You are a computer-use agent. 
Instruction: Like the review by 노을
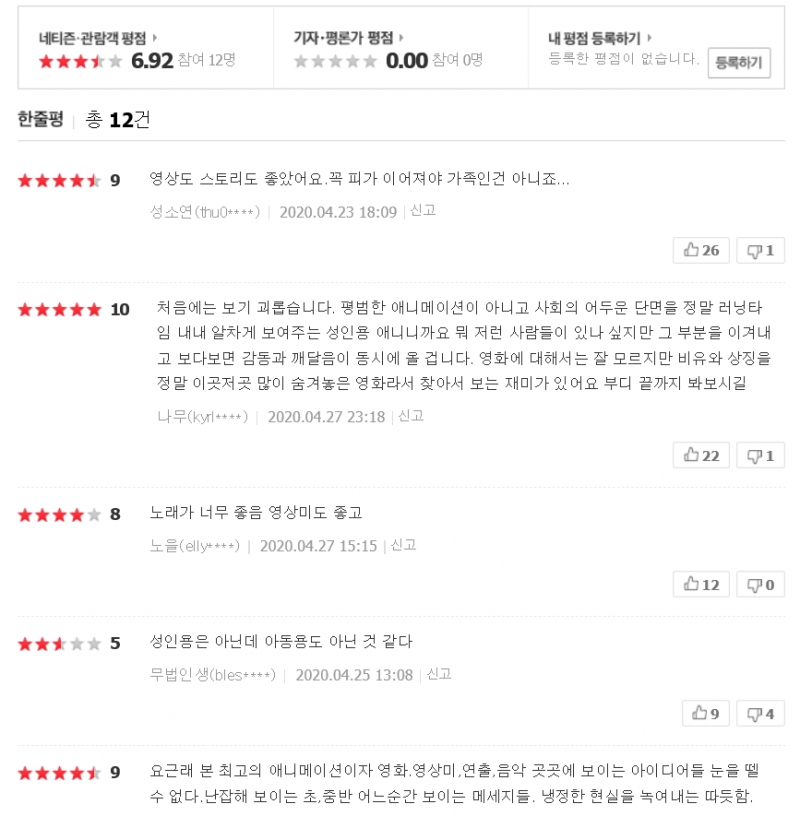[x=702, y=584]
